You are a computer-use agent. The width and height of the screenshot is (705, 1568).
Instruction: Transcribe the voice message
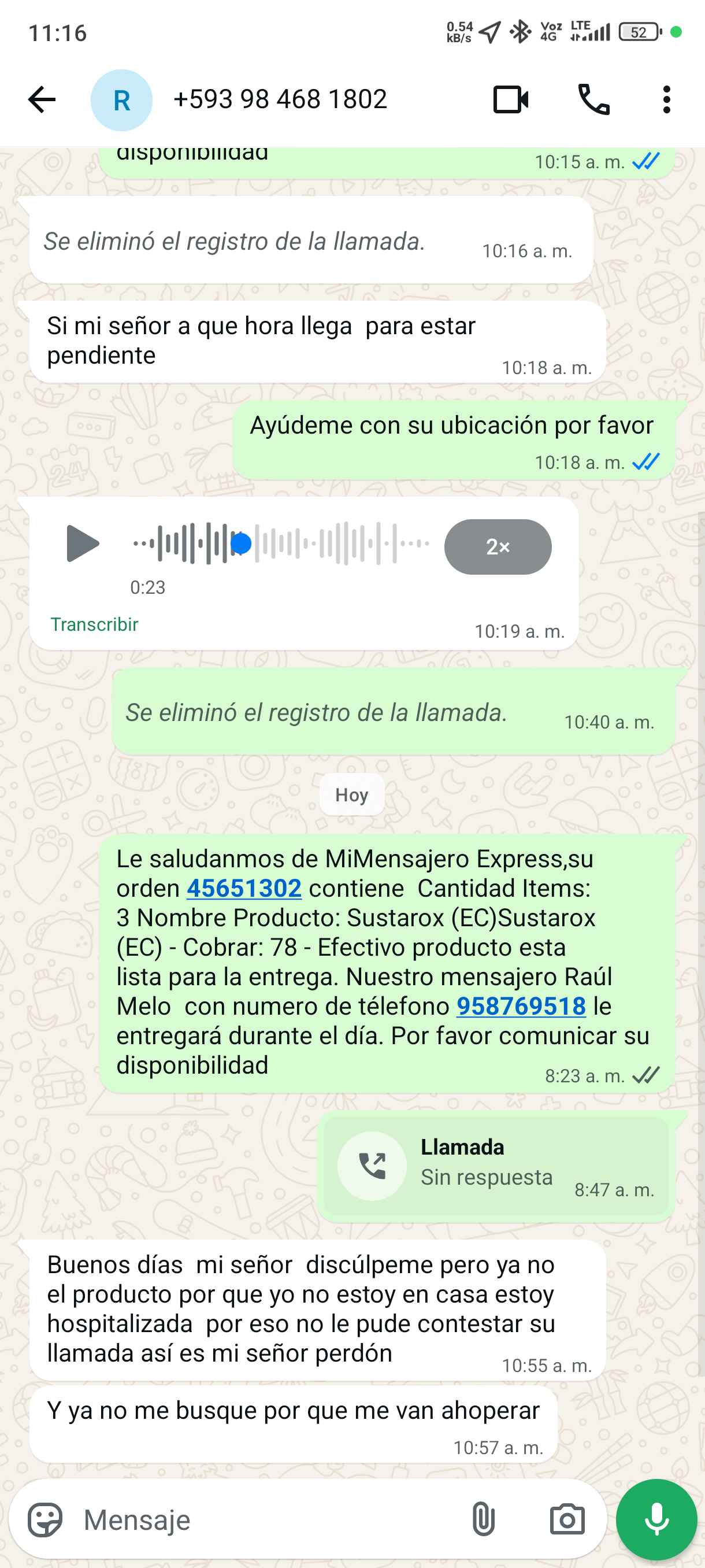[x=94, y=624]
